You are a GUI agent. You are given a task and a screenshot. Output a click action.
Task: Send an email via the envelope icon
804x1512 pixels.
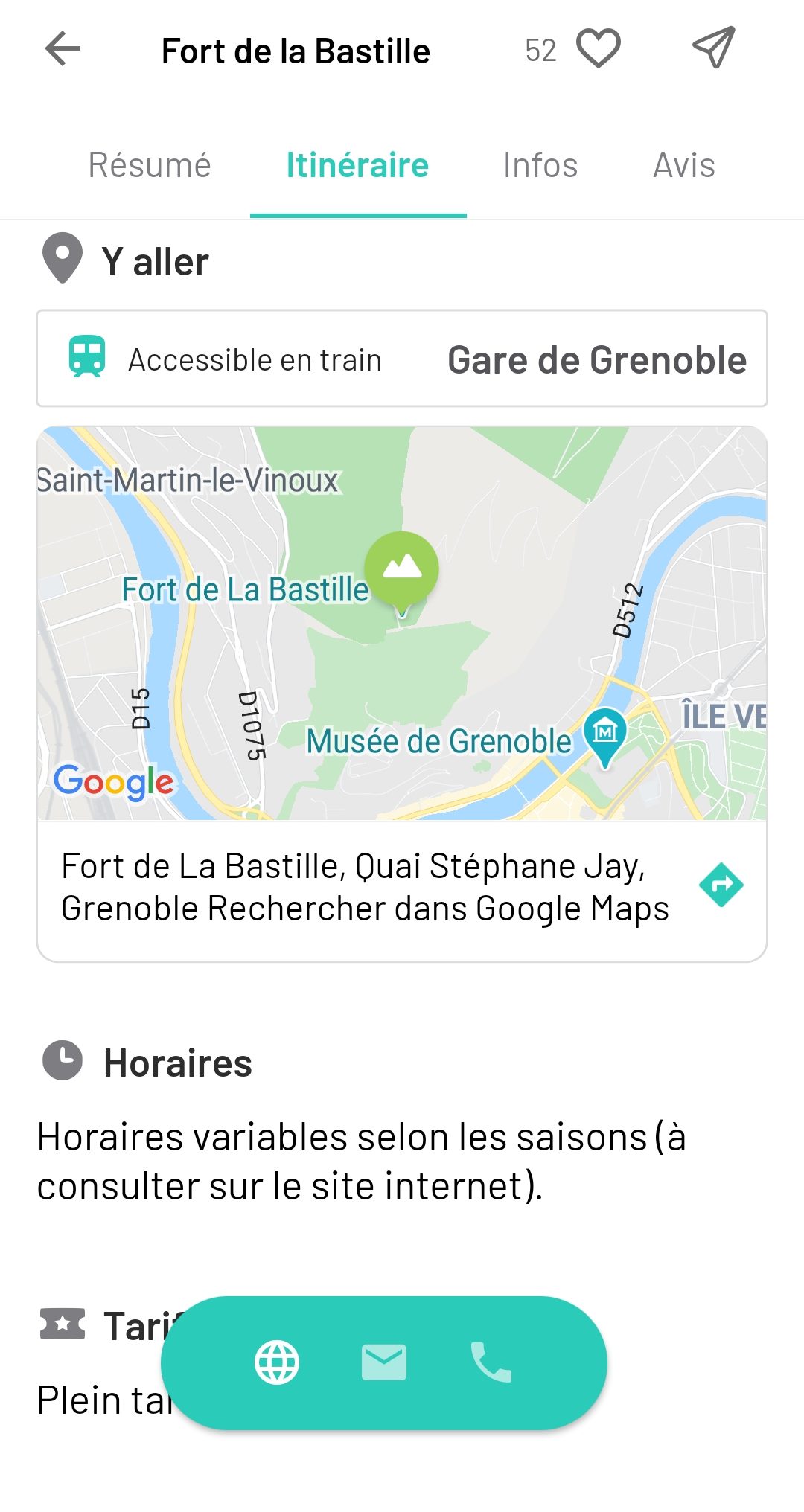click(384, 1362)
